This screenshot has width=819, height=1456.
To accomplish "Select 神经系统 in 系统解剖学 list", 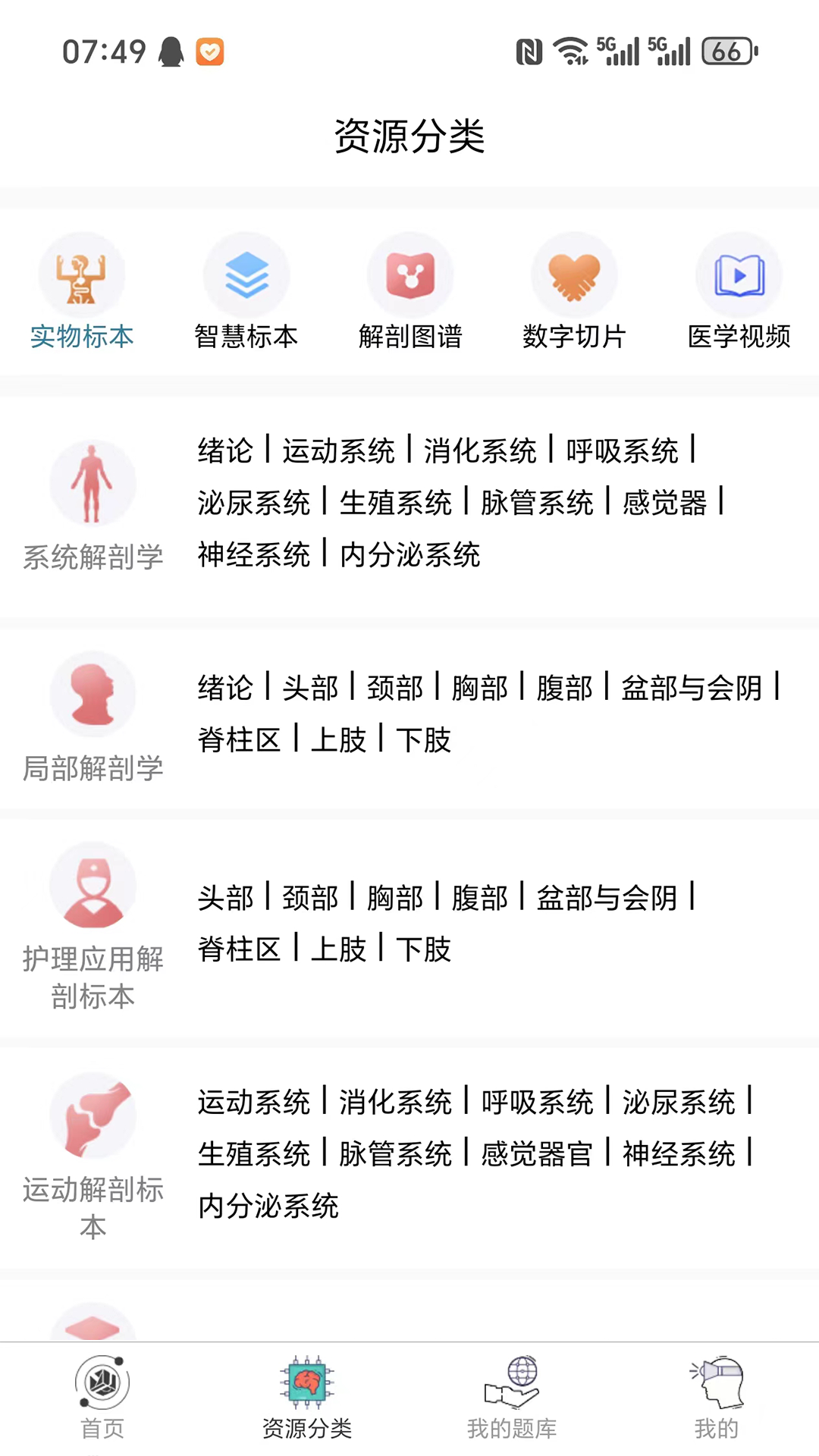I will [x=253, y=556].
